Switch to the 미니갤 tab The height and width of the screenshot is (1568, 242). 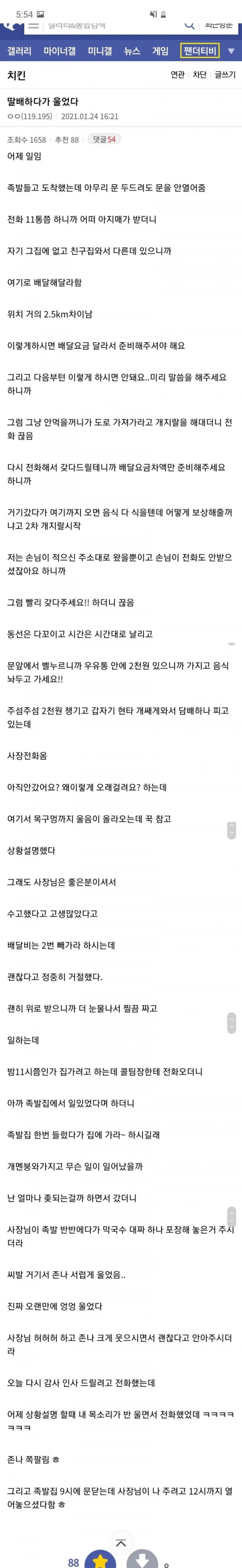[x=100, y=51]
